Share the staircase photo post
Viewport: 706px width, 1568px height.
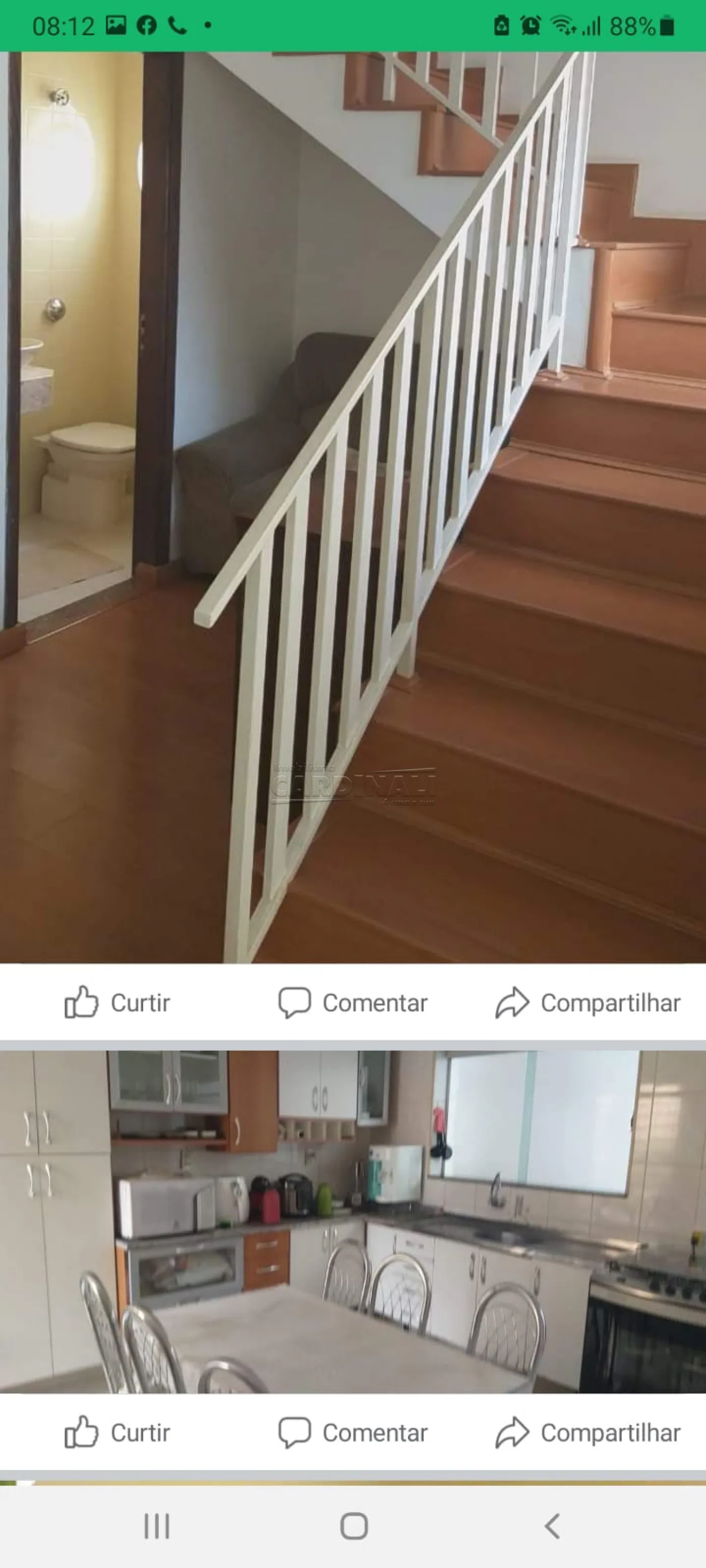(x=587, y=1002)
